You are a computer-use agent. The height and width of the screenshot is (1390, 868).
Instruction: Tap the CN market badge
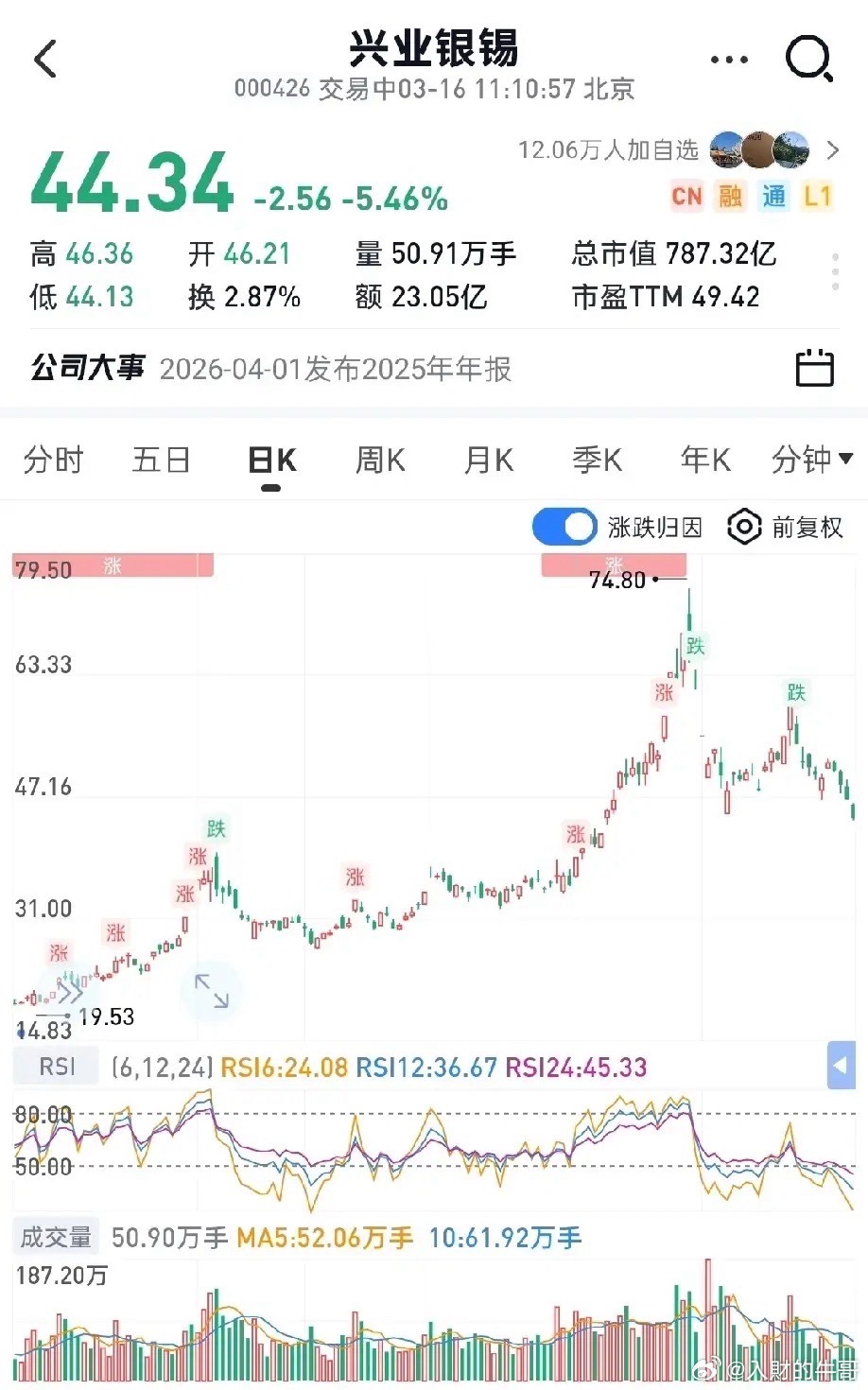tap(686, 196)
